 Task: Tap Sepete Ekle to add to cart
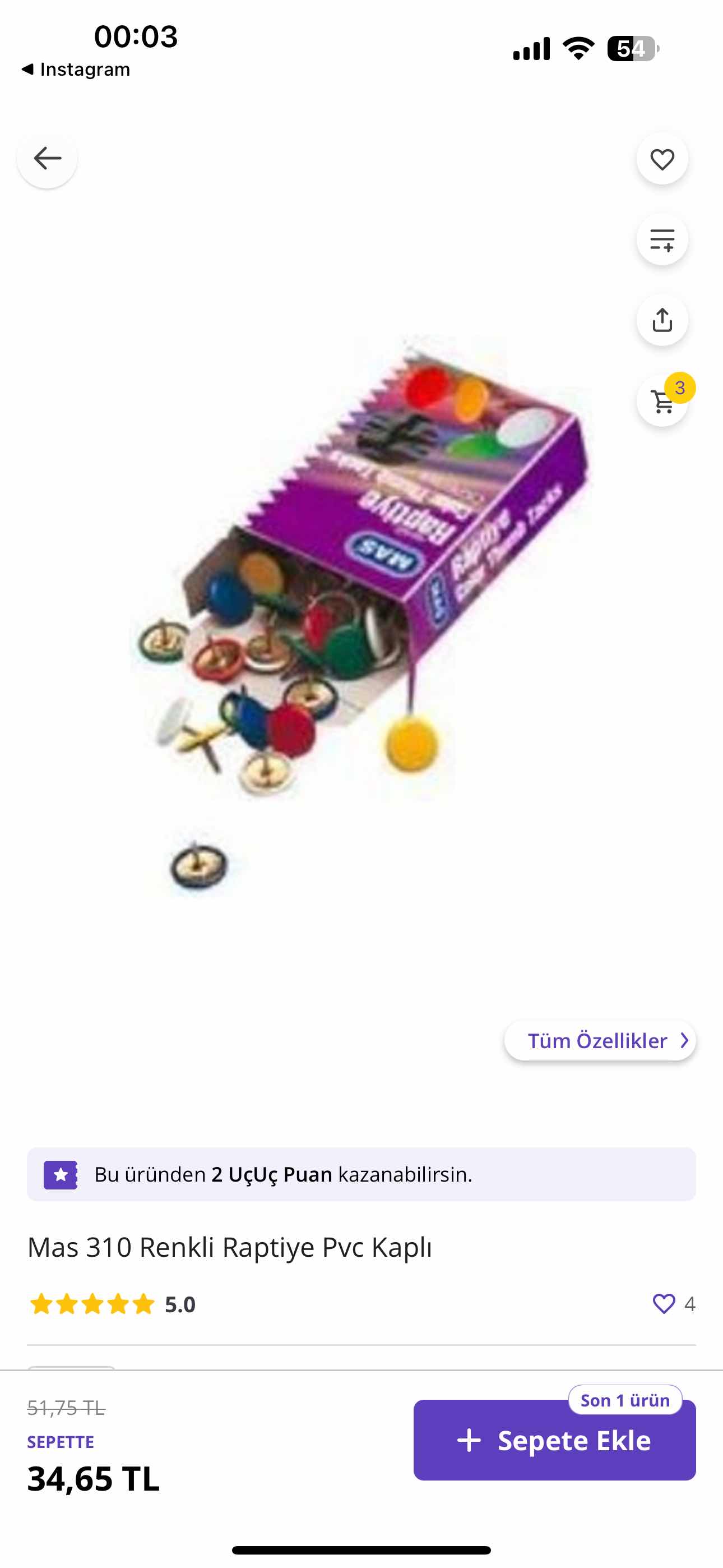[554, 1440]
